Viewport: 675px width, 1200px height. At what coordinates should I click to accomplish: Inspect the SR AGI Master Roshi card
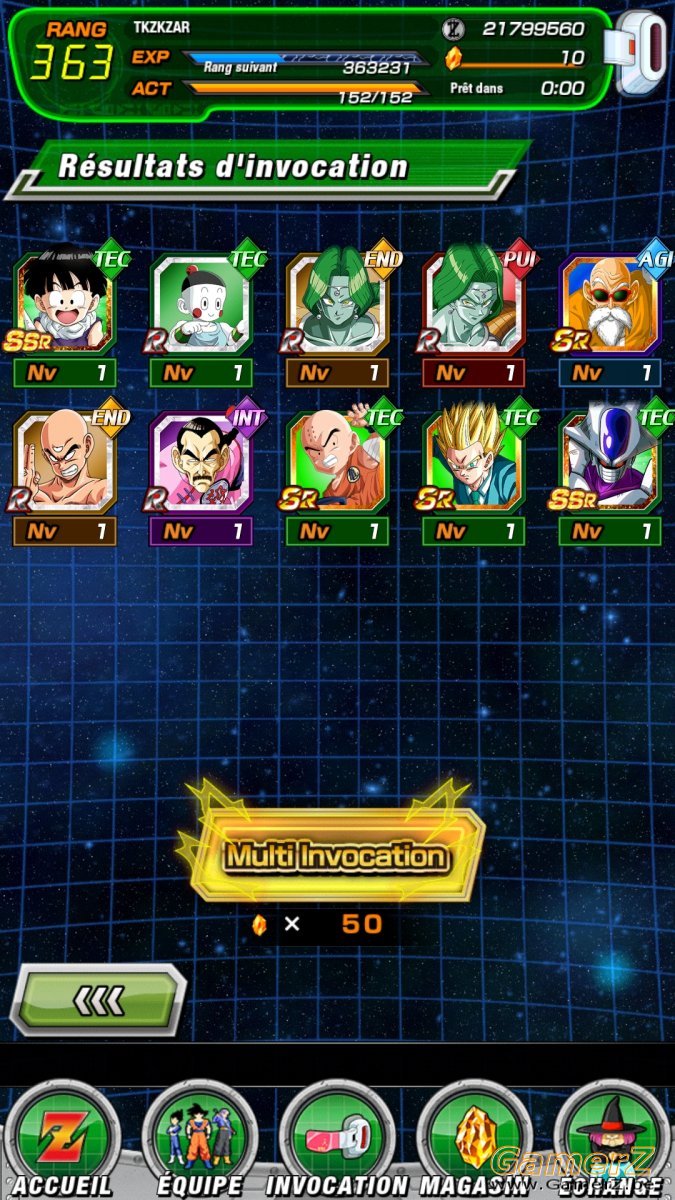pyautogui.click(x=609, y=303)
